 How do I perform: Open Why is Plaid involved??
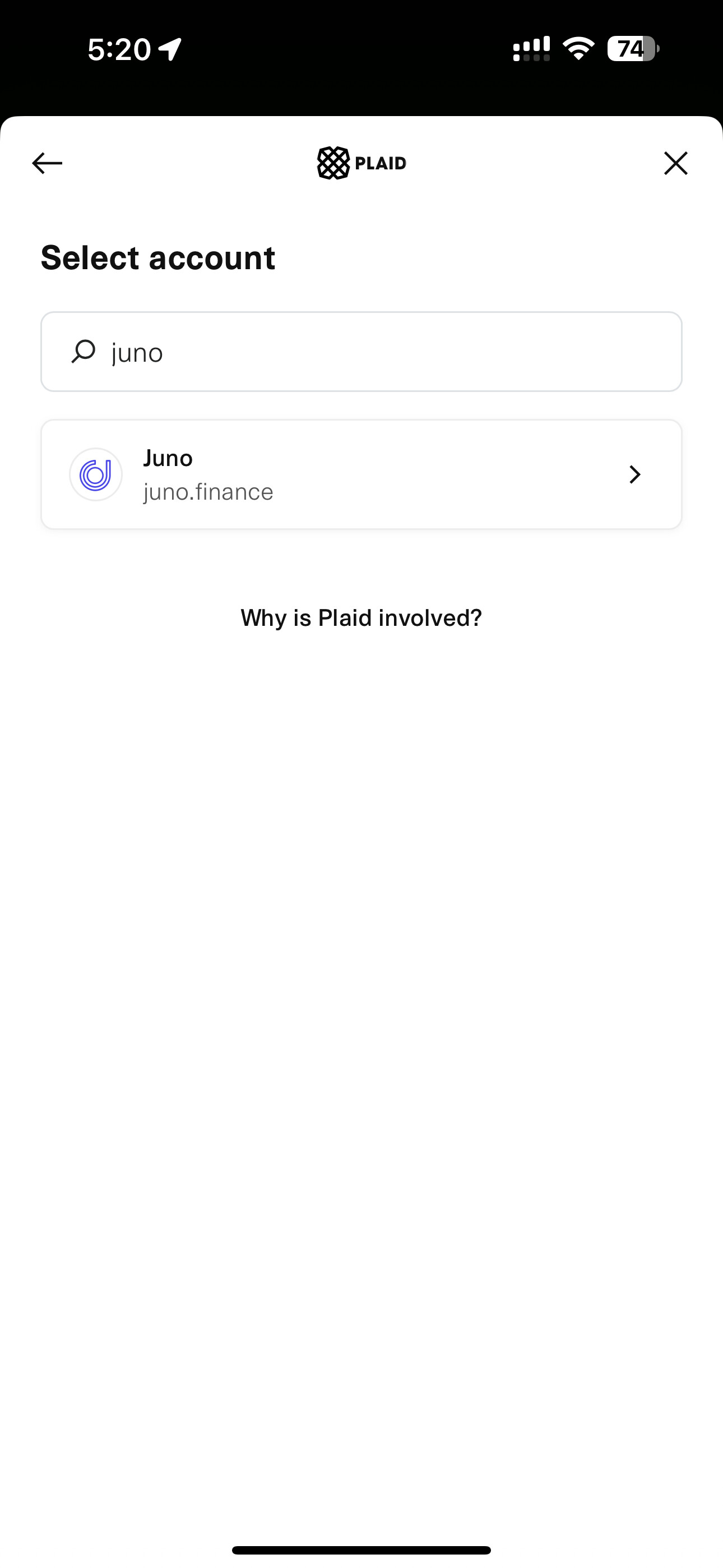[x=361, y=618]
